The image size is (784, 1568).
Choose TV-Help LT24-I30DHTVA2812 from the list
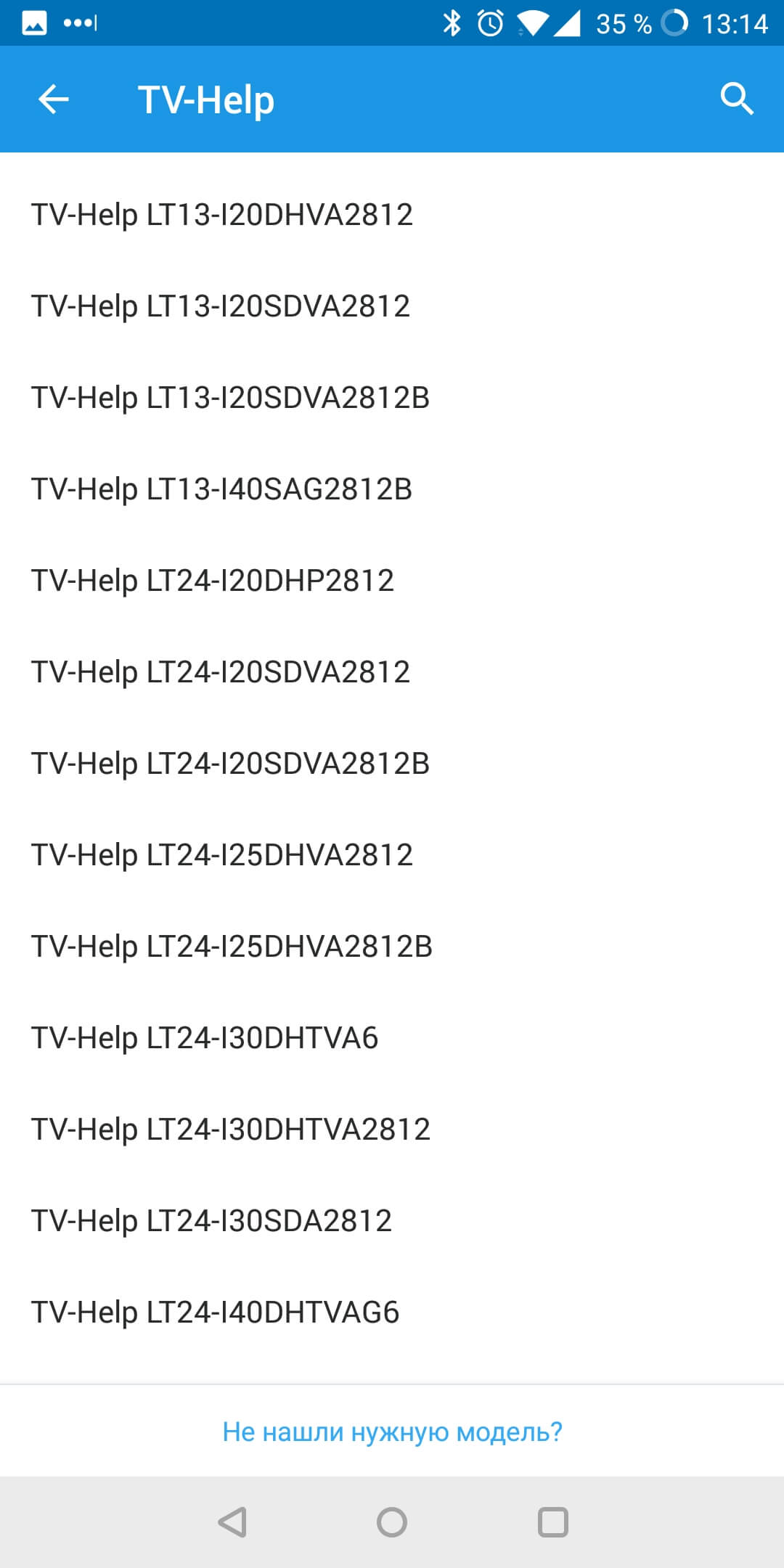tap(231, 1130)
